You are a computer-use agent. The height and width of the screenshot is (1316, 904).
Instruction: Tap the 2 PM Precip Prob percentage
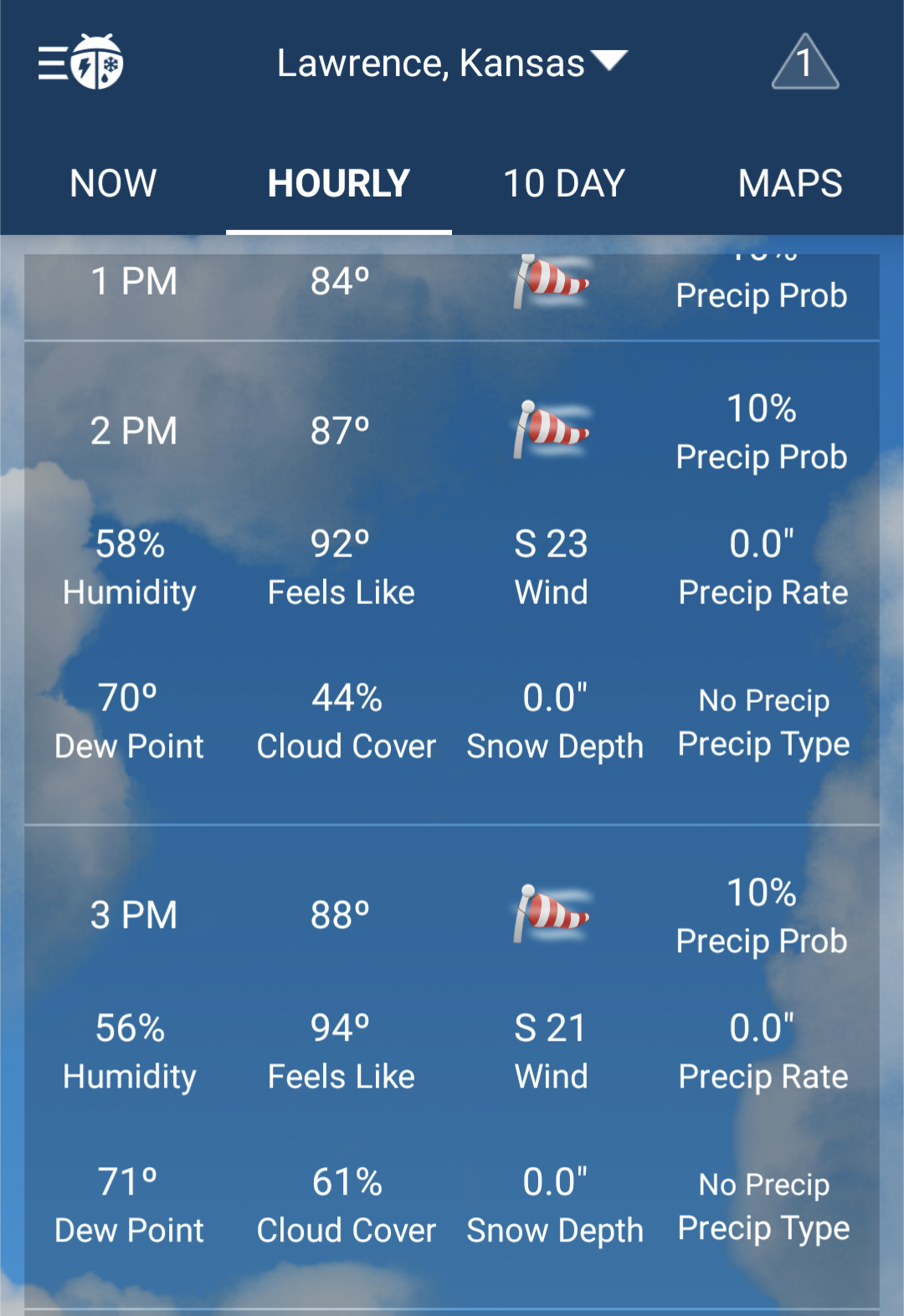(762, 410)
